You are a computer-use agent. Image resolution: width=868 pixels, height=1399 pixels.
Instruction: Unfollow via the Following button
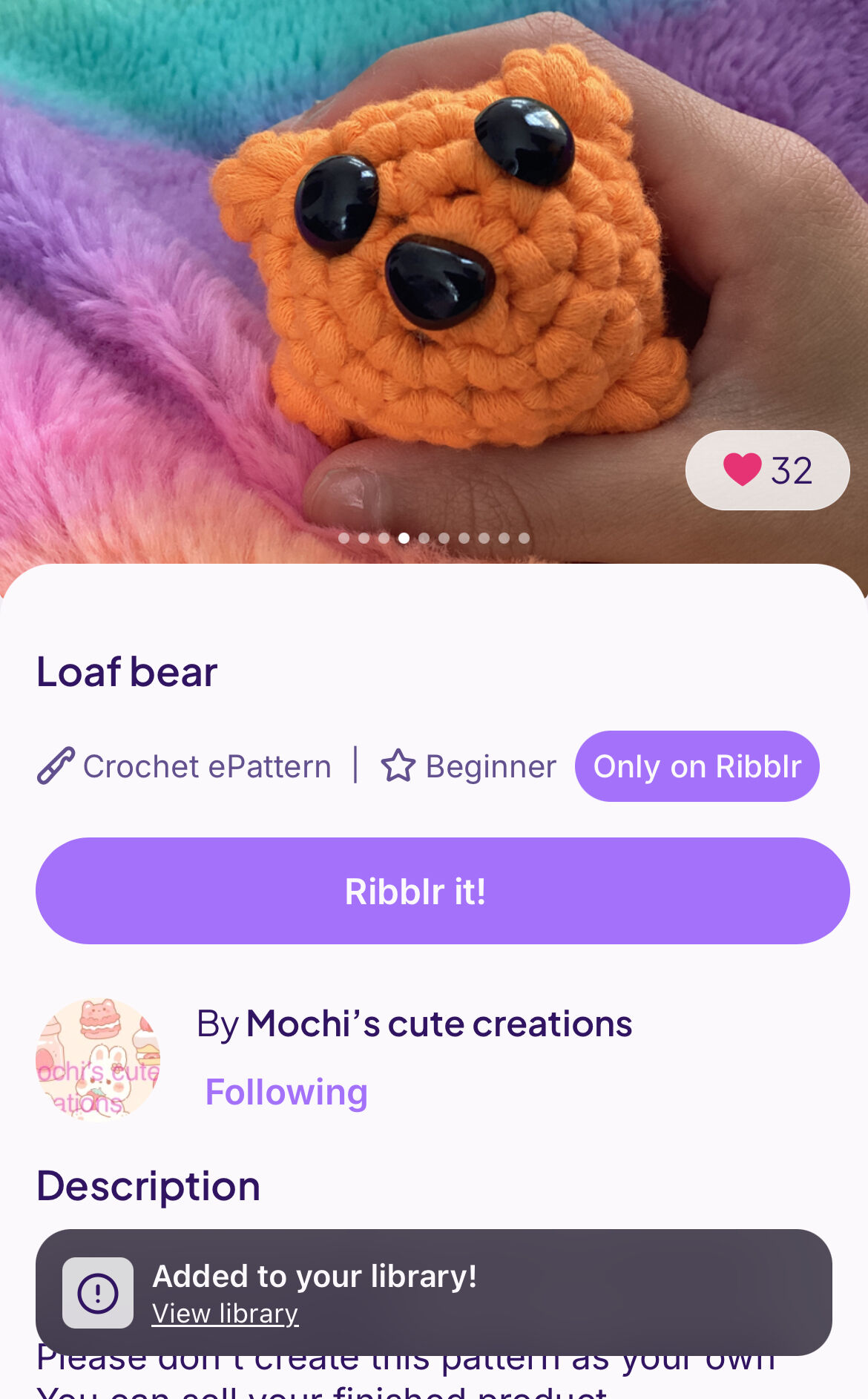(x=286, y=1092)
